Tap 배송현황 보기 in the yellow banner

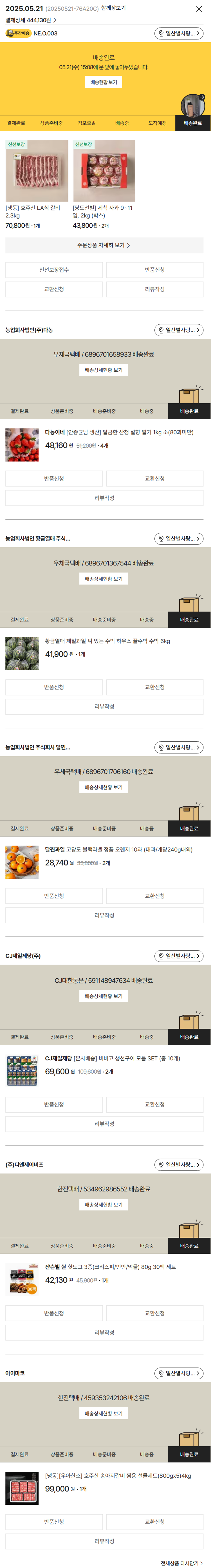point(103,82)
